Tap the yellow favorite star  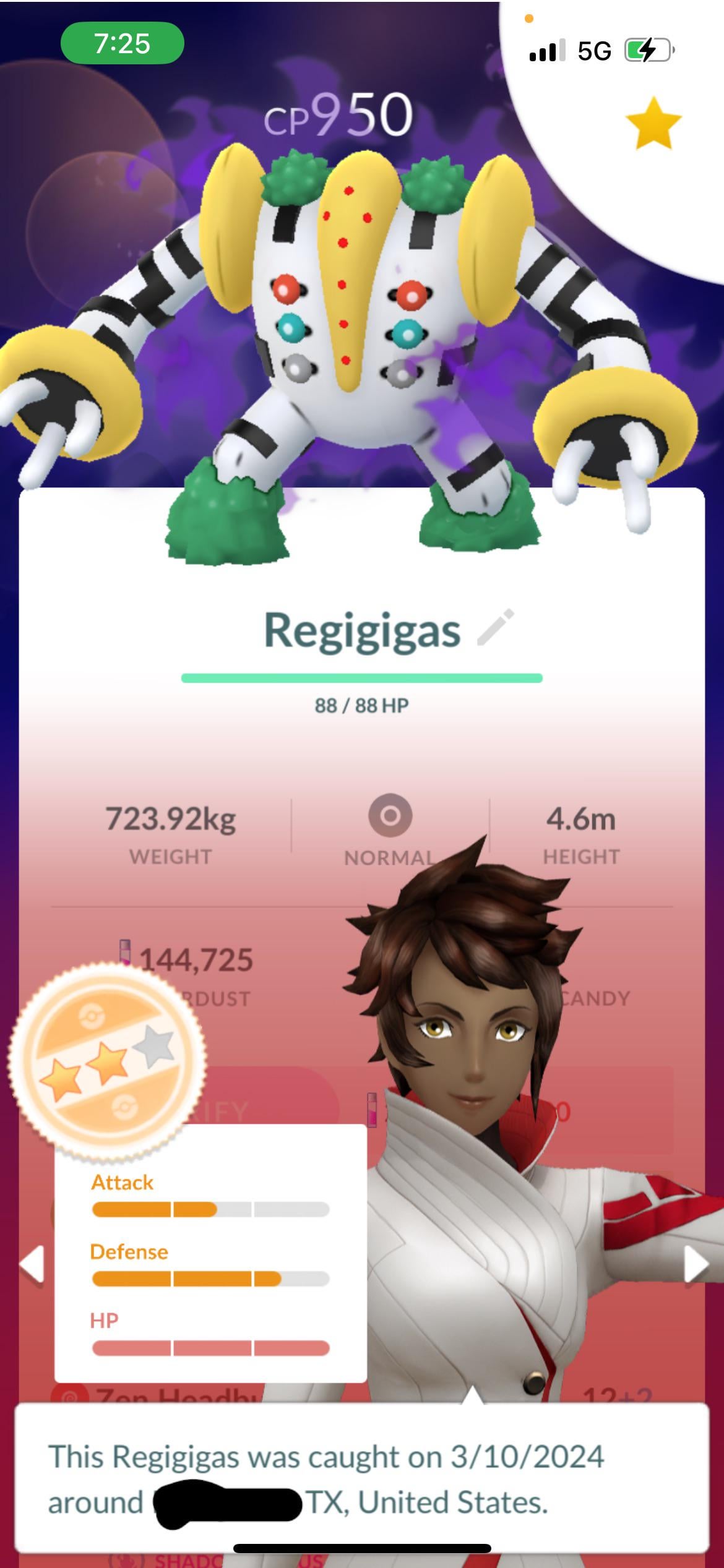click(653, 124)
